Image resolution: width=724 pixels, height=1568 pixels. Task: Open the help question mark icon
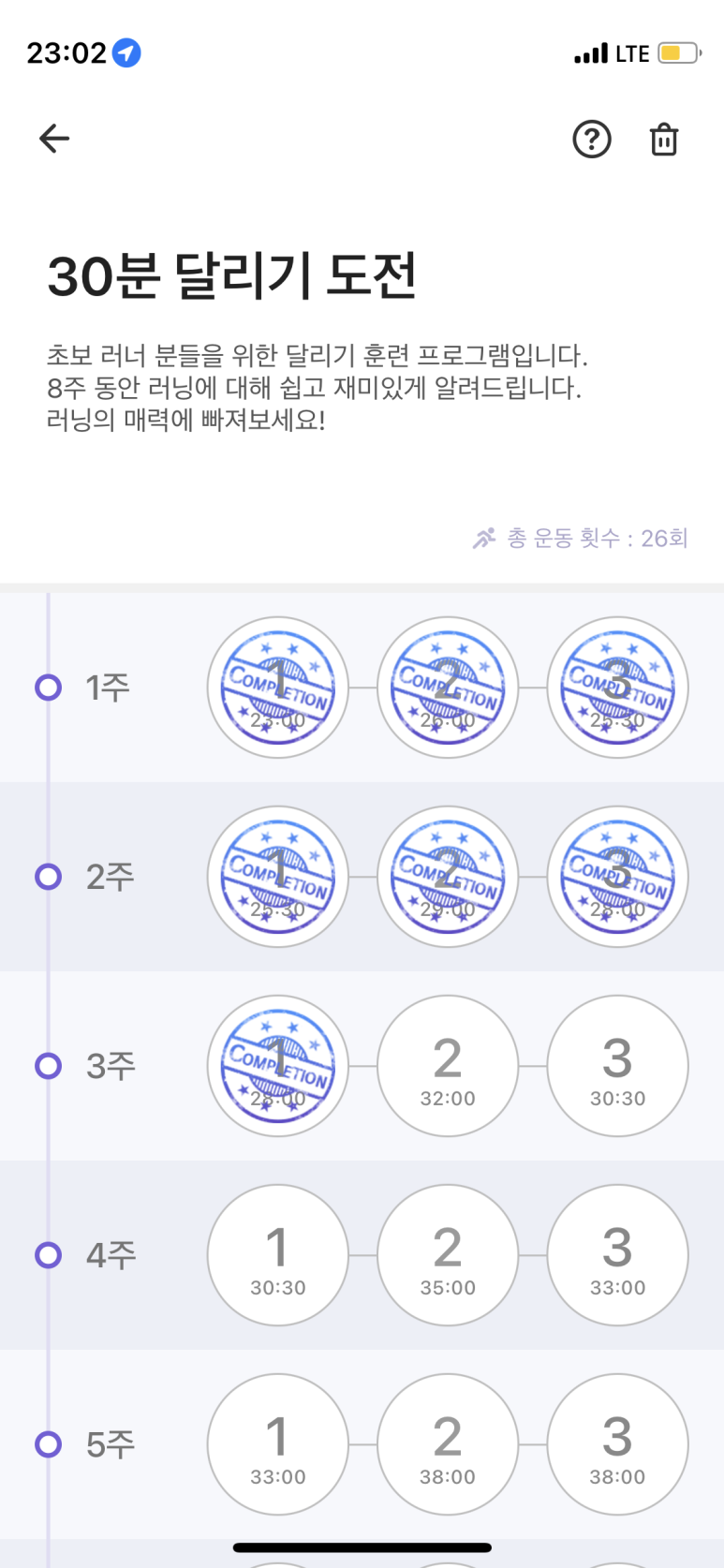592,140
